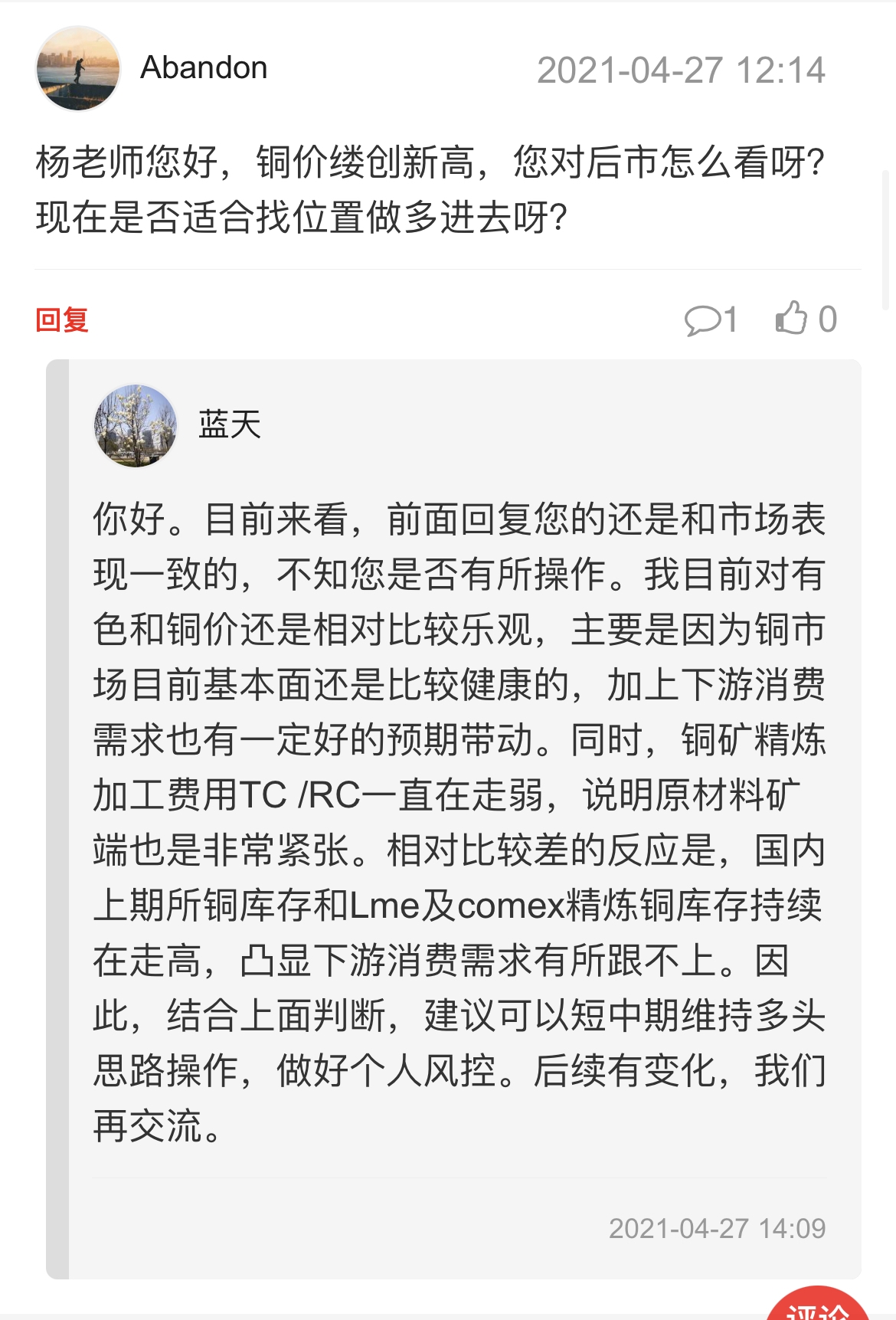Tap the red 回复 reply link
The height and width of the screenshot is (1320, 896).
62,319
